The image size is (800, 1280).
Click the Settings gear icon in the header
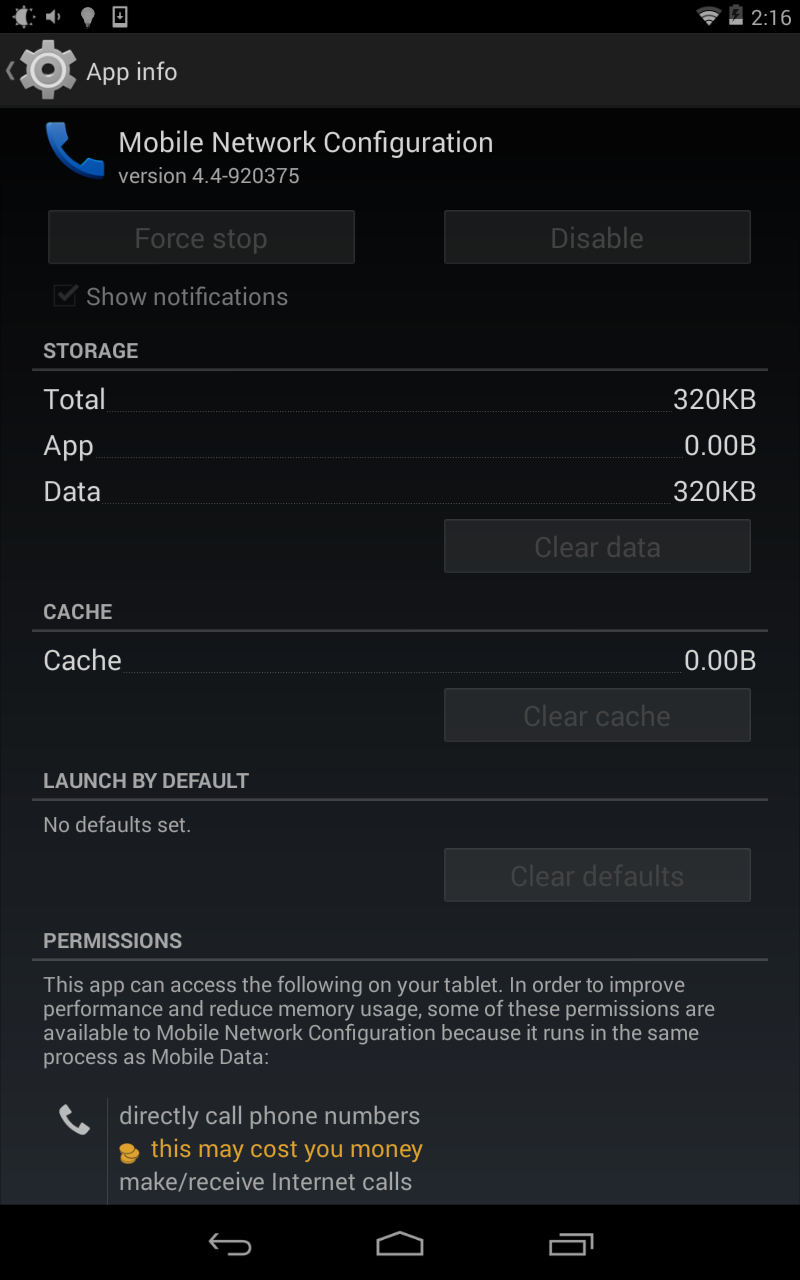click(46, 70)
